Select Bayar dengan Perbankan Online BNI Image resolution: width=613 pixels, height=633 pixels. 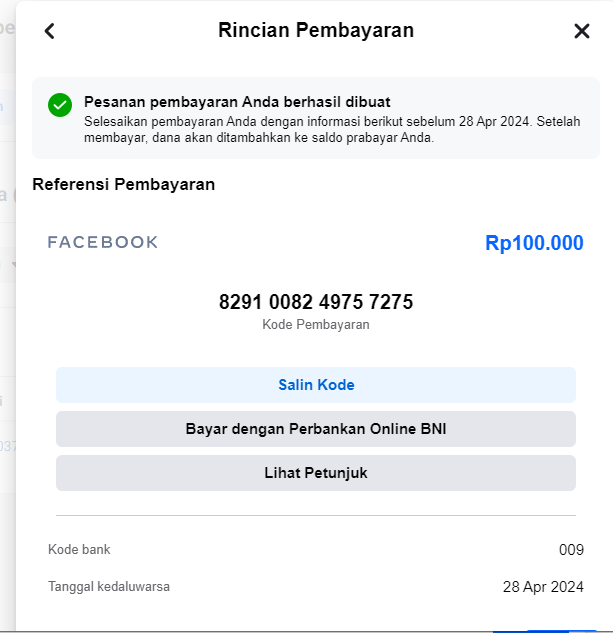[x=316, y=429]
